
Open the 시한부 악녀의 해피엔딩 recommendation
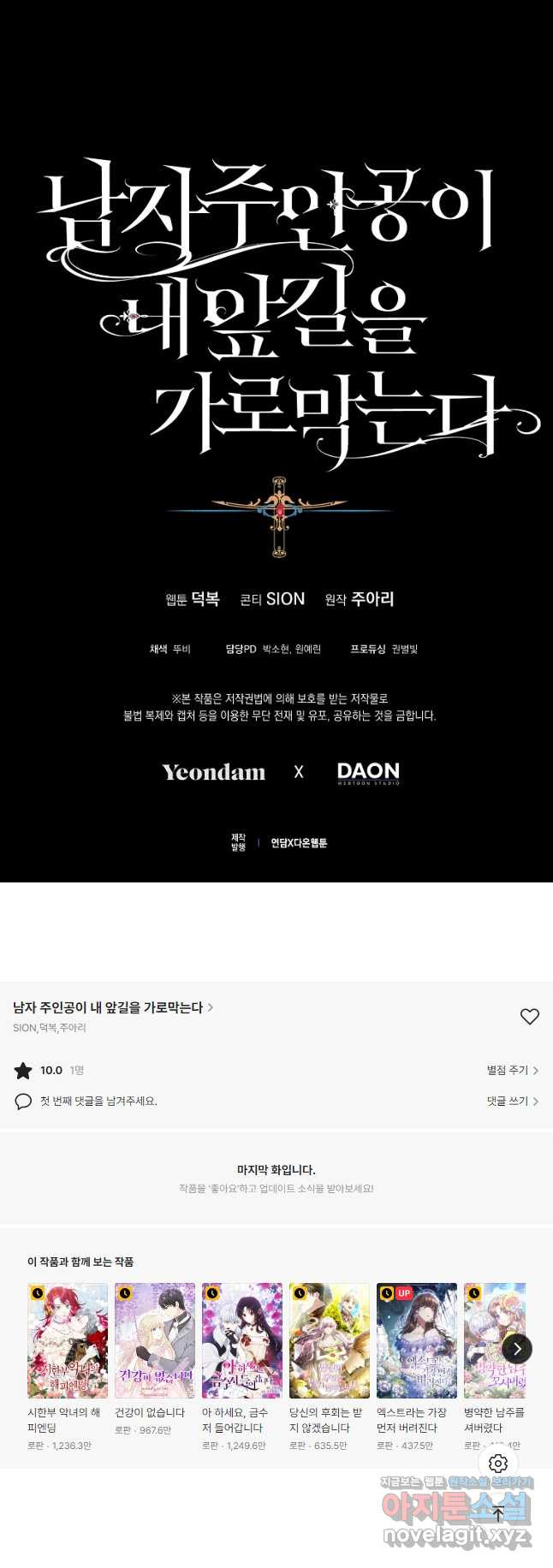(x=68, y=1340)
